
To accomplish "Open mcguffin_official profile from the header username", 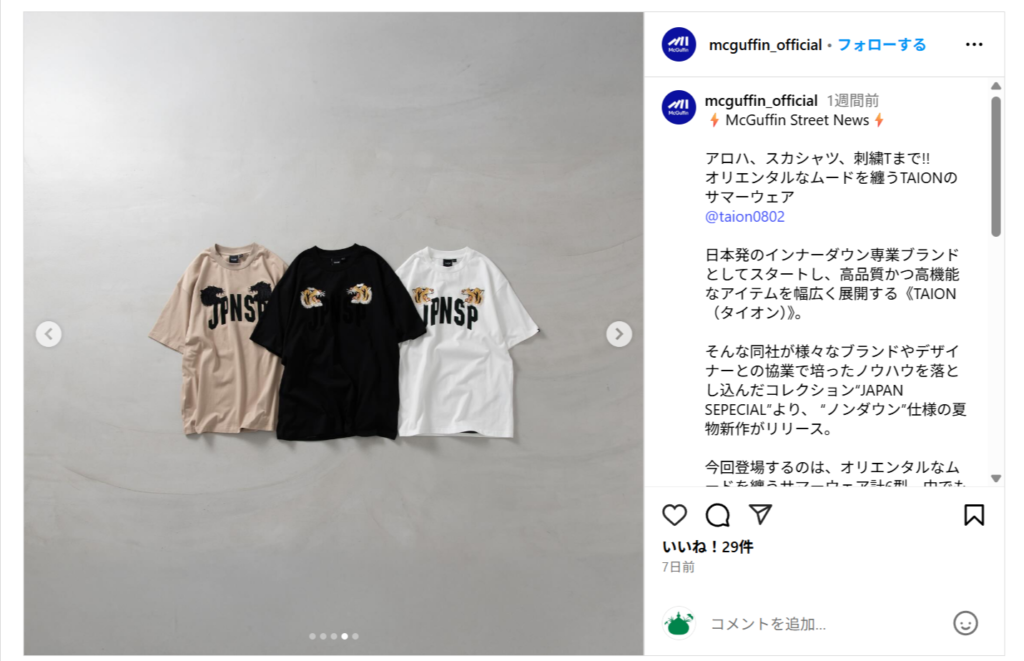I will pos(765,45).
